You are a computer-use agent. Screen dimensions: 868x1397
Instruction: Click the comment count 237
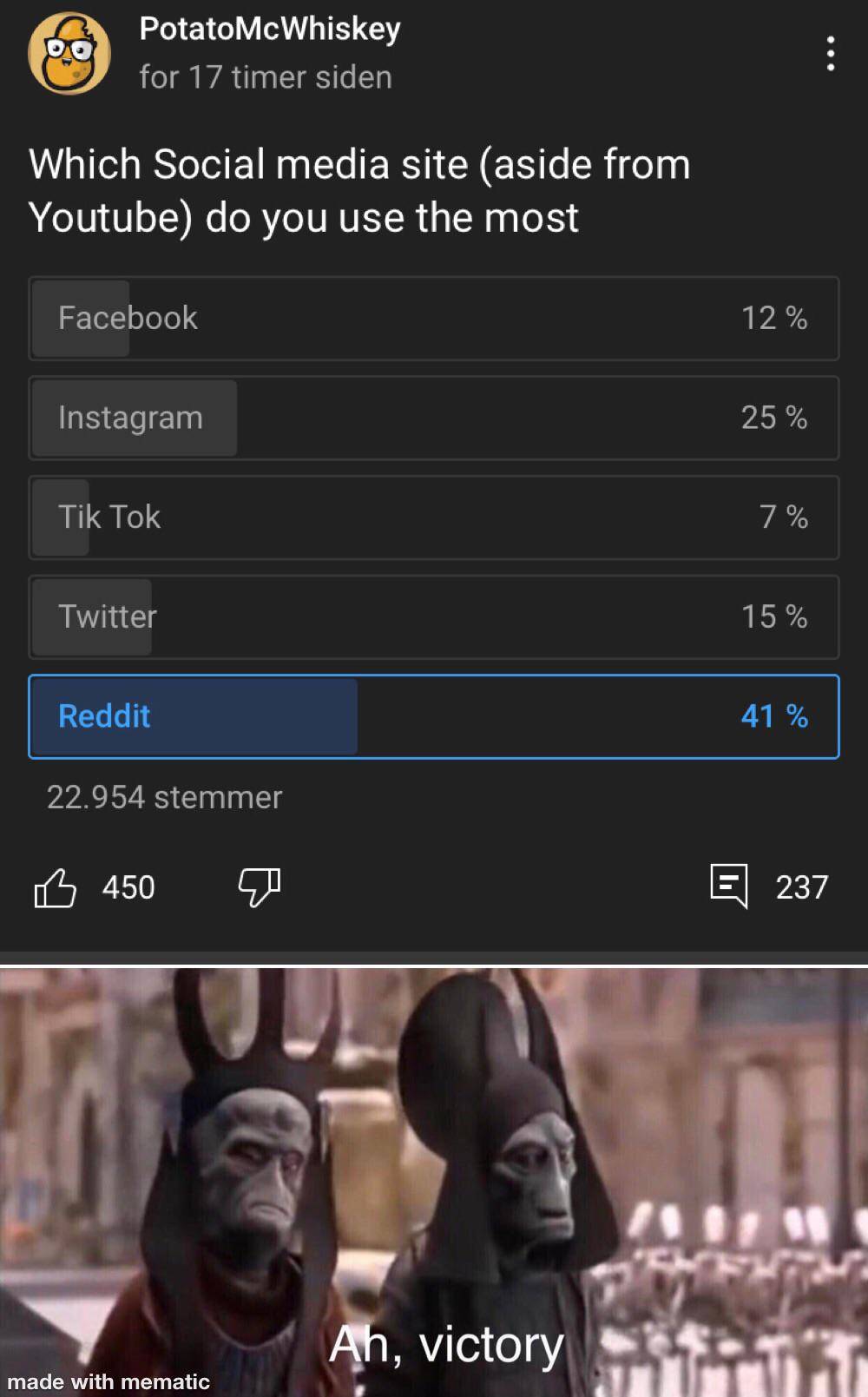point(799,887)
